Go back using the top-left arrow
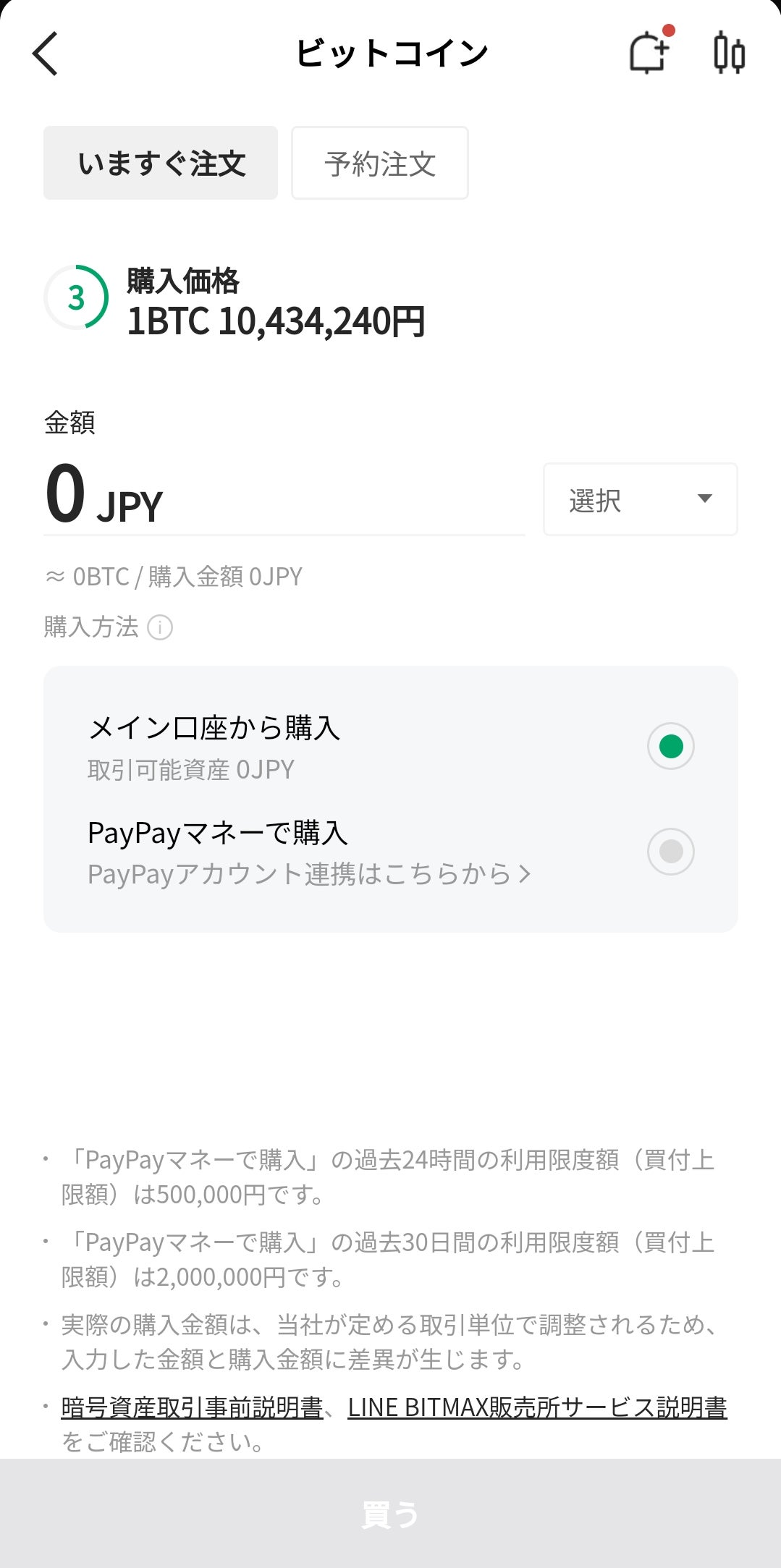This screenshot has width=781, height=1568. tap(45, 54)
